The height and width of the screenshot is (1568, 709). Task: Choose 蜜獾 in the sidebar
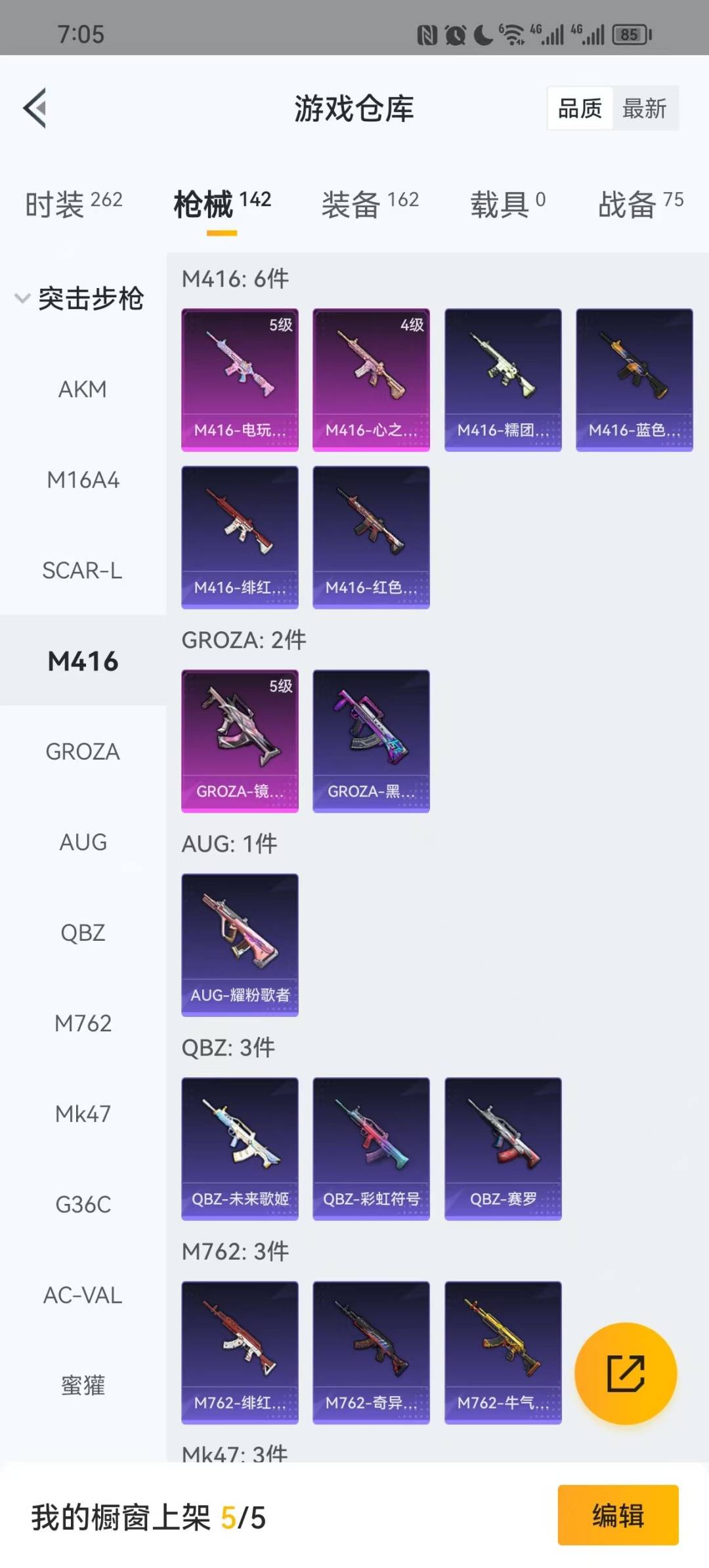click(x=83, y=1385)
